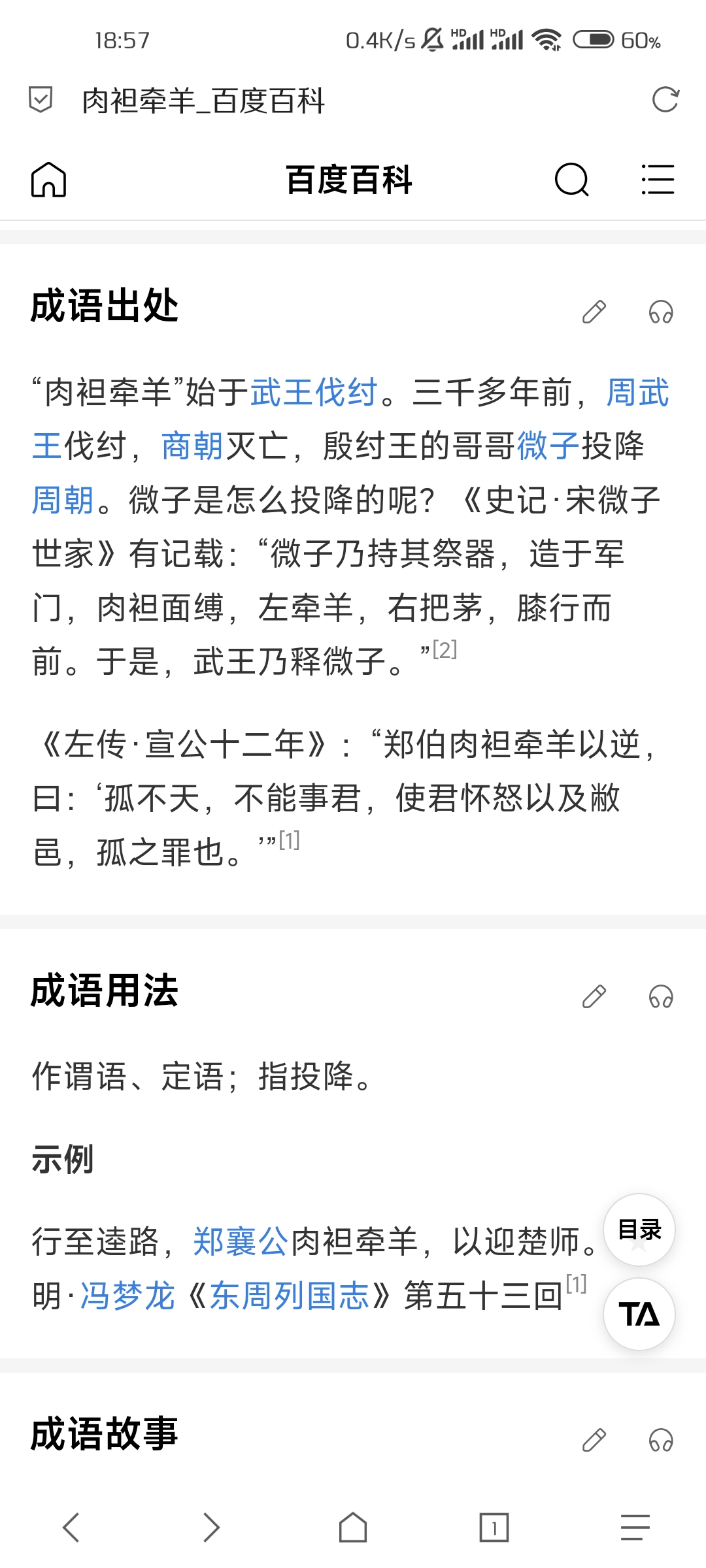Open the 冯梦龙 link

127,1296
